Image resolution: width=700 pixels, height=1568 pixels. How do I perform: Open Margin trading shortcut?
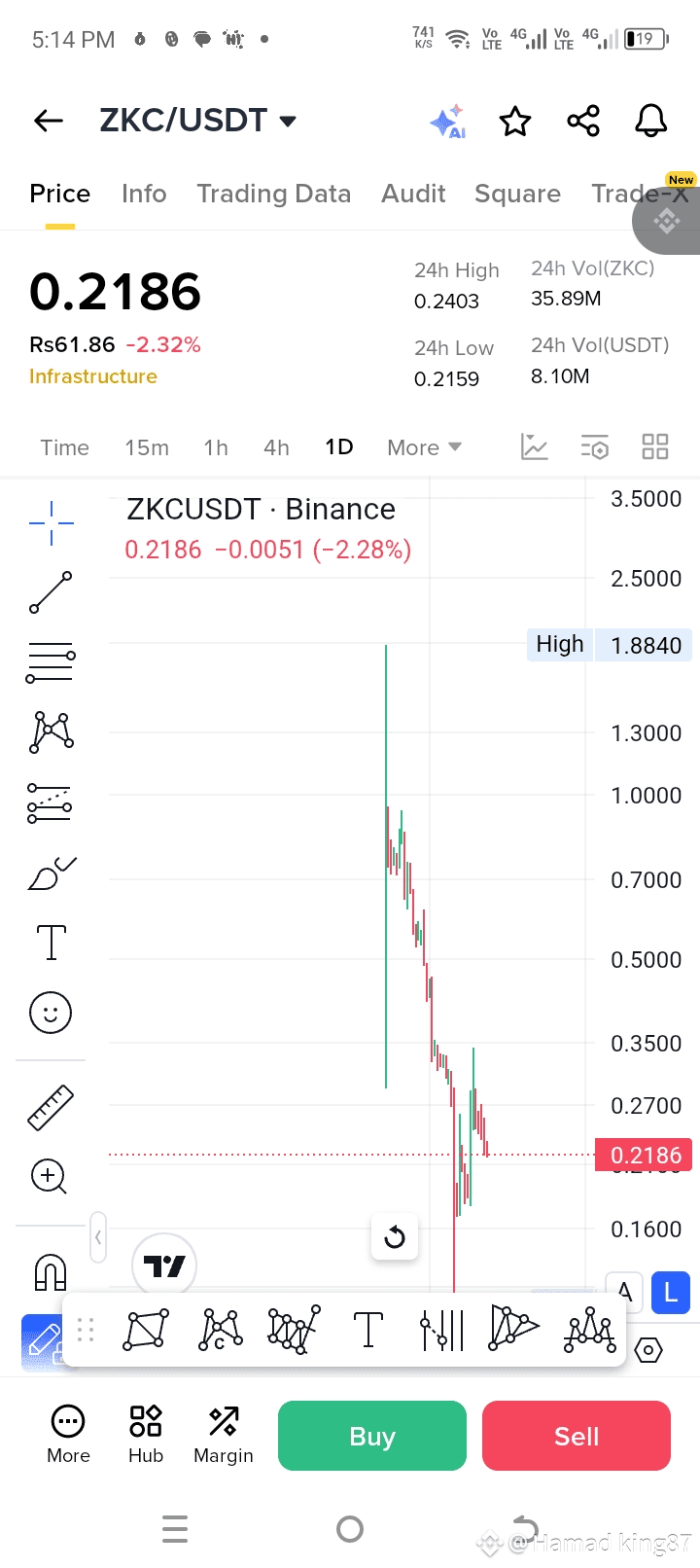(224, 1435)
